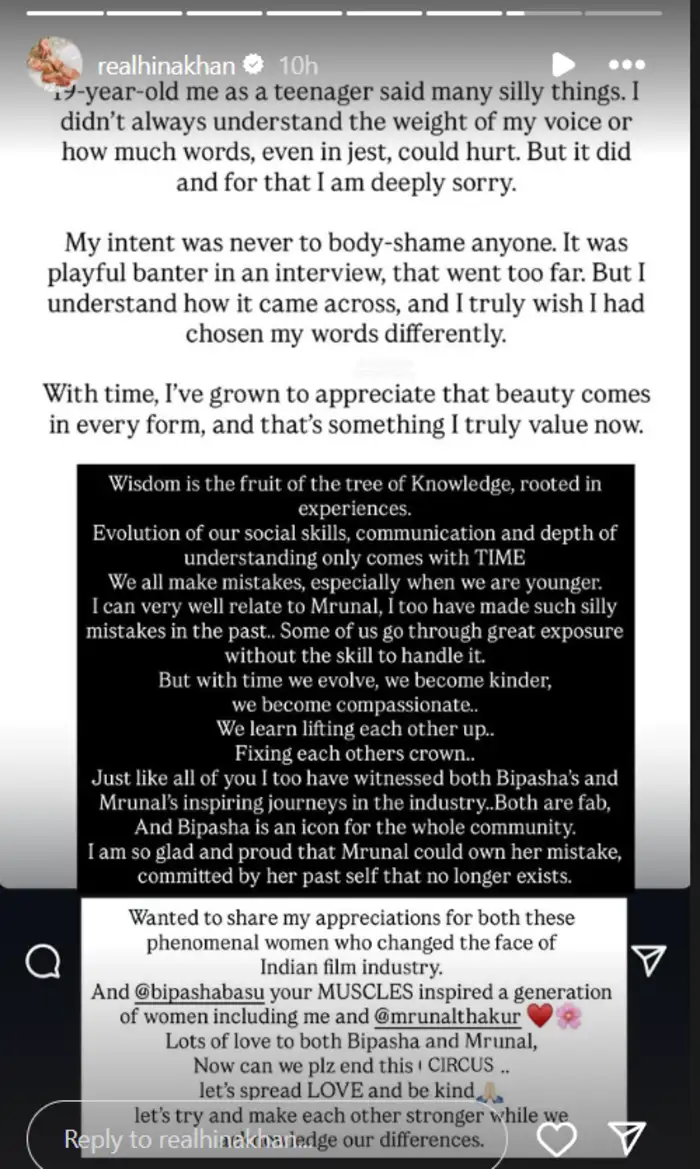The width and height of the screenshot is (700, 1169).
Task: Tap the Reply to realhinakhan field
Action: coord(268,1138)
